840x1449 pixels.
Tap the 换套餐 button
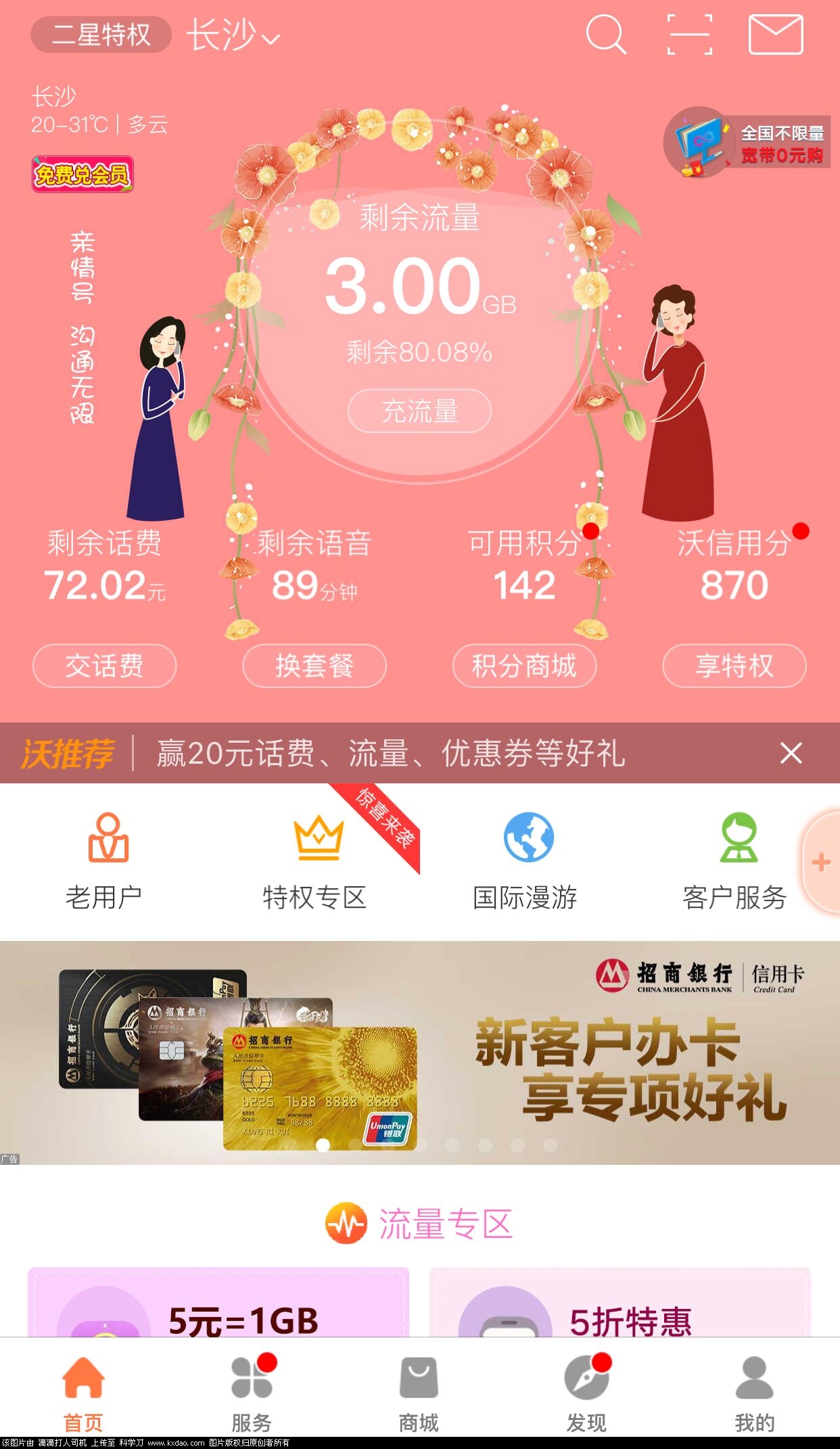[x=314, y=666]
